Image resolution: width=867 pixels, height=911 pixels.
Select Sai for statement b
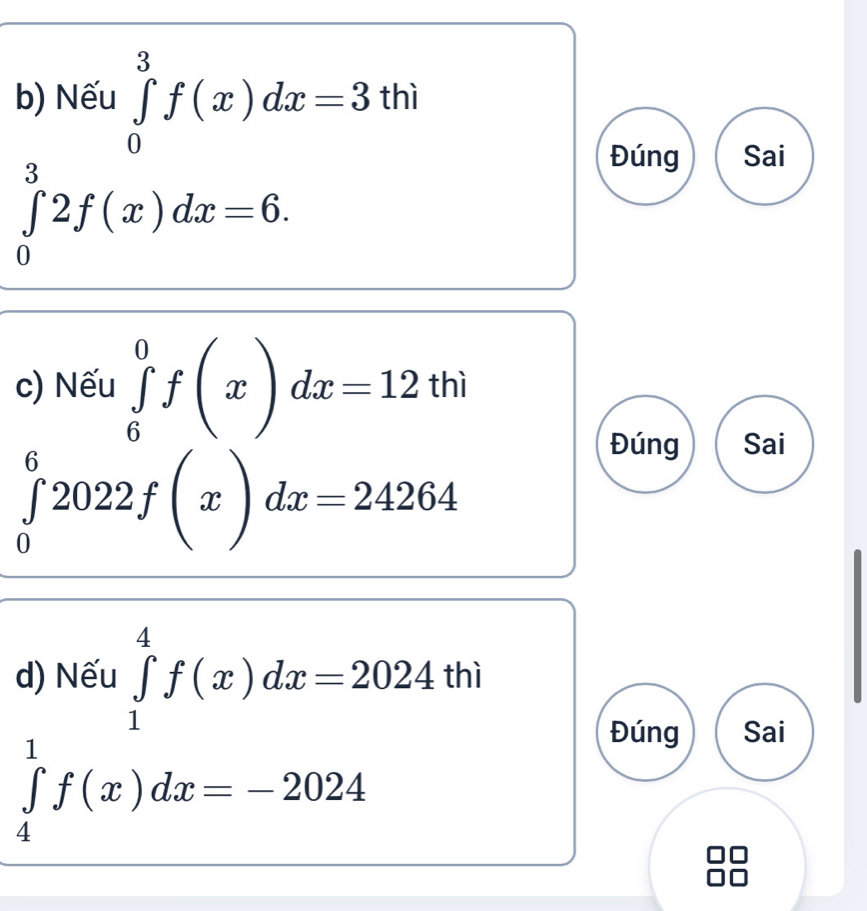click(x=765, y=156)
